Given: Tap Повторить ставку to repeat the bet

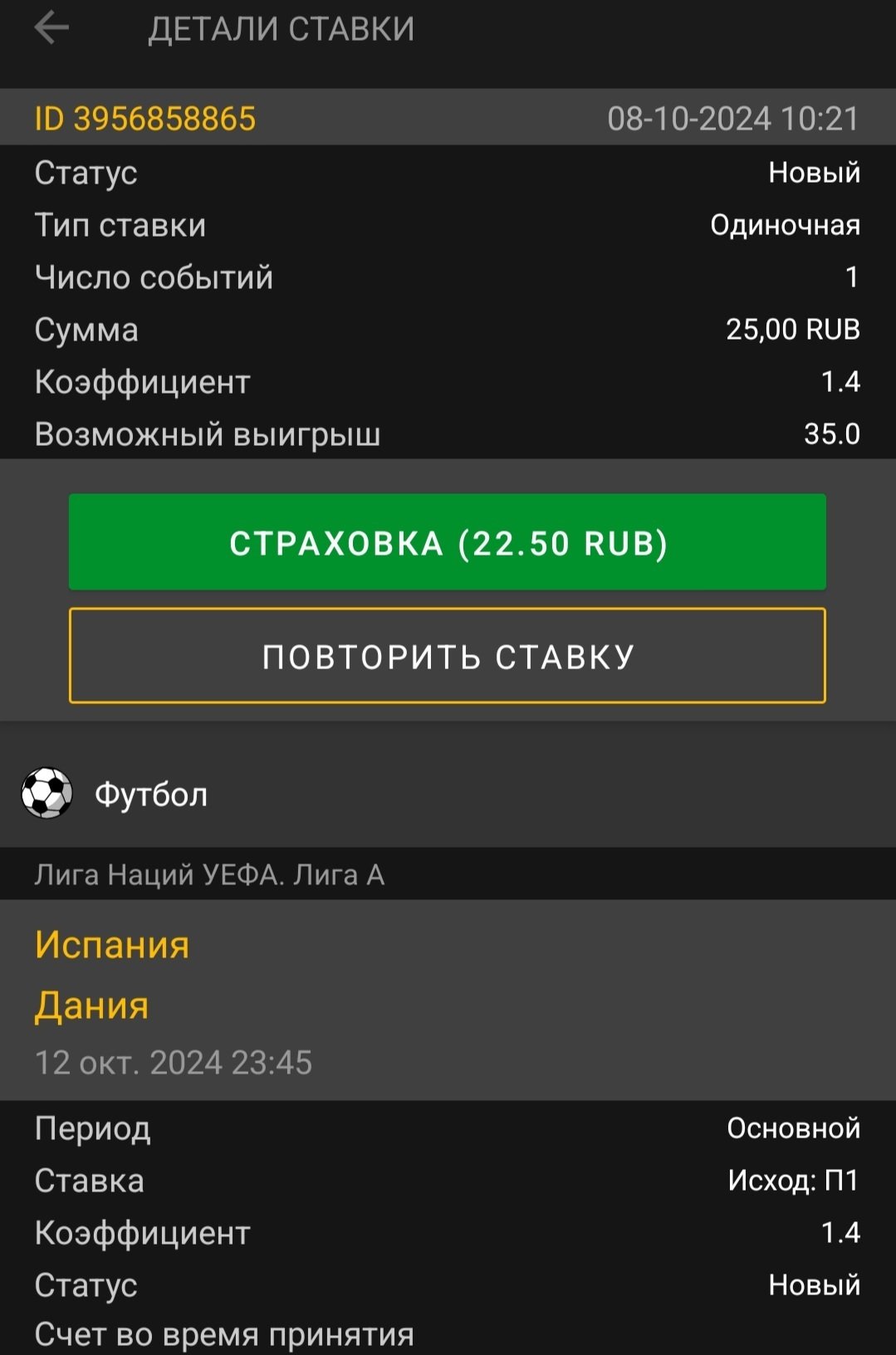Looking at the screenshot, I should (448, 656).
